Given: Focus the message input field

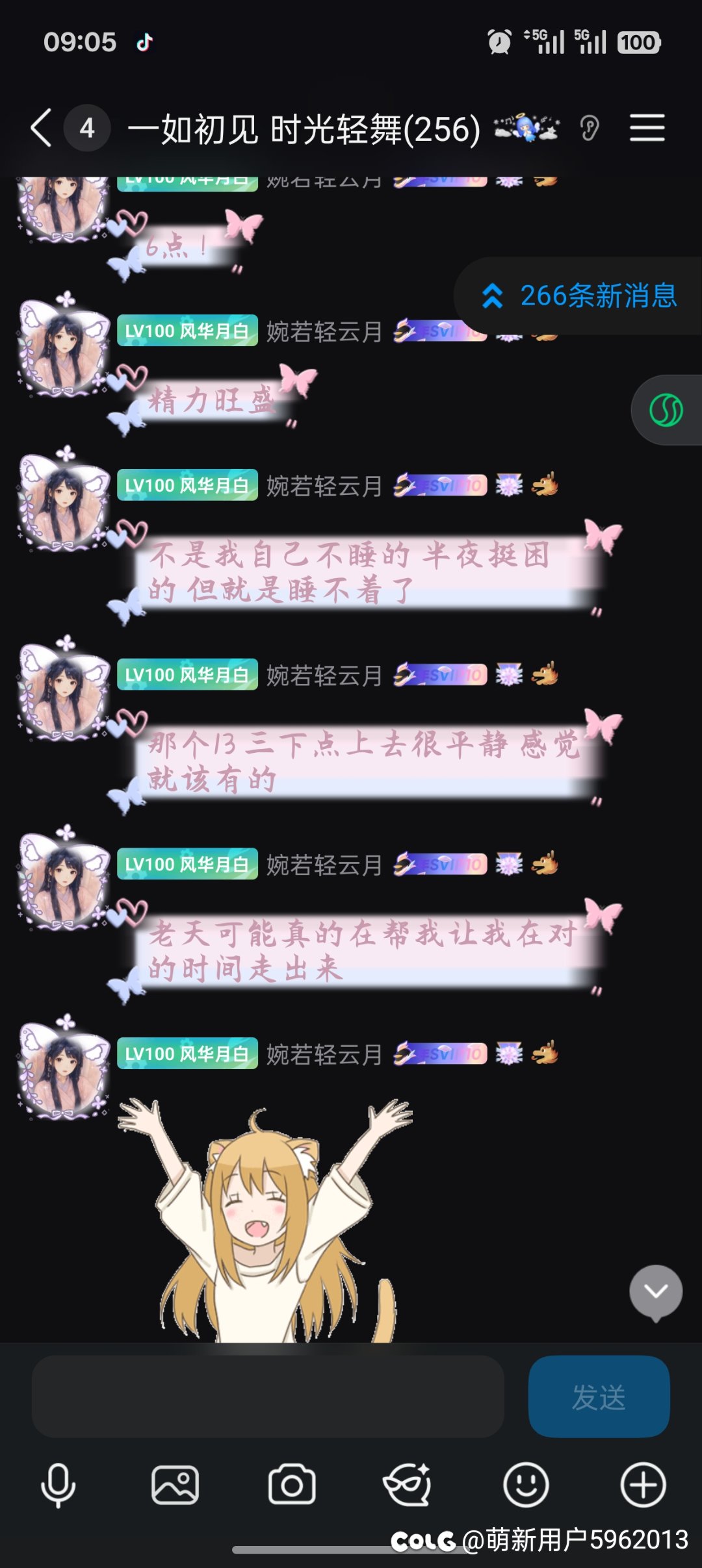Looking at the screenshot, I should [268, 1396].
